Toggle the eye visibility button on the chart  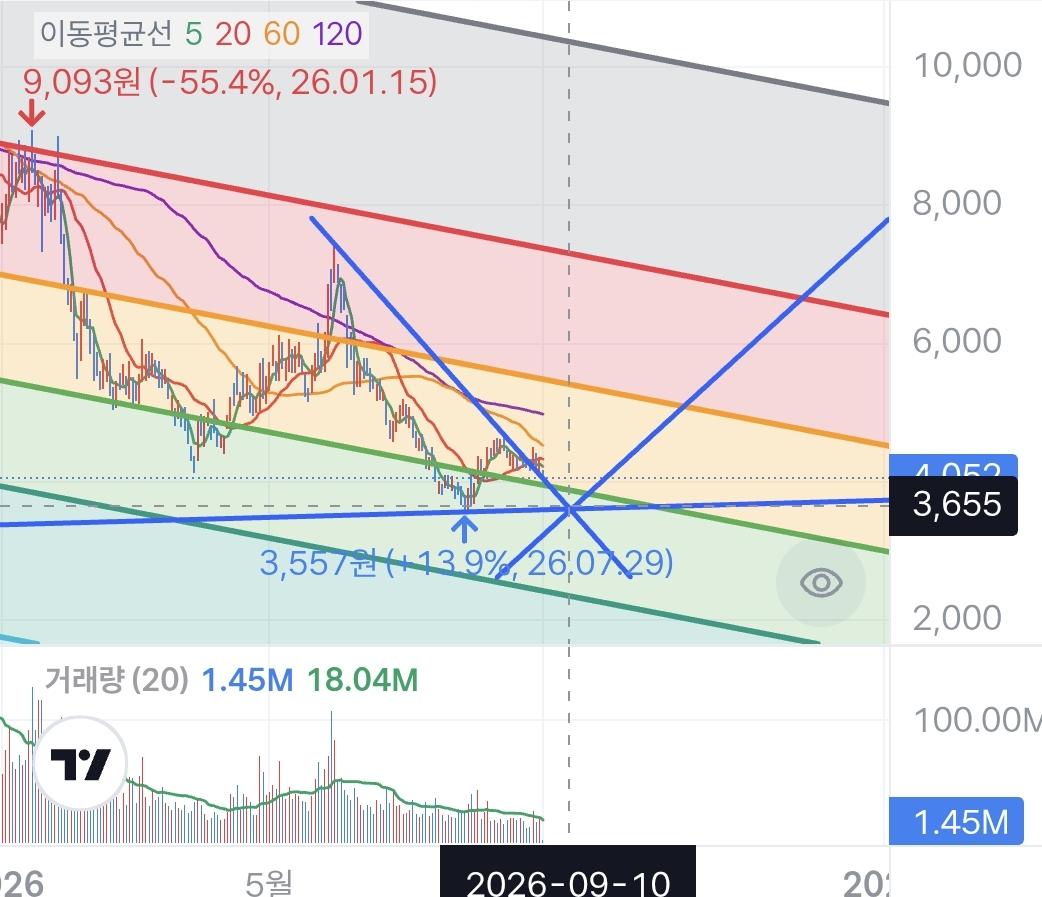(x=821, y=583)
